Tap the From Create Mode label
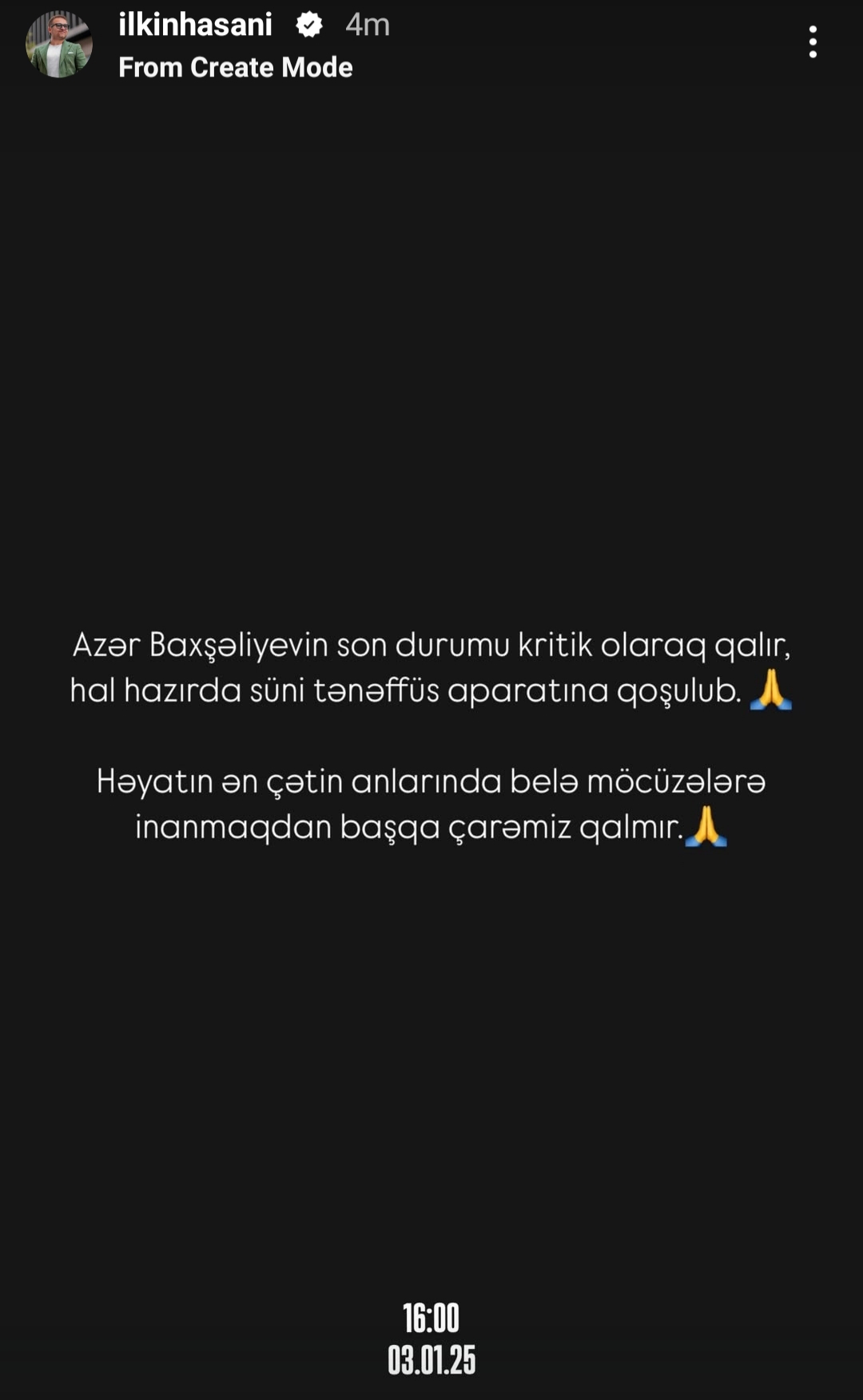Screen dimensions: 863x1400 click(x=235, y=67)
